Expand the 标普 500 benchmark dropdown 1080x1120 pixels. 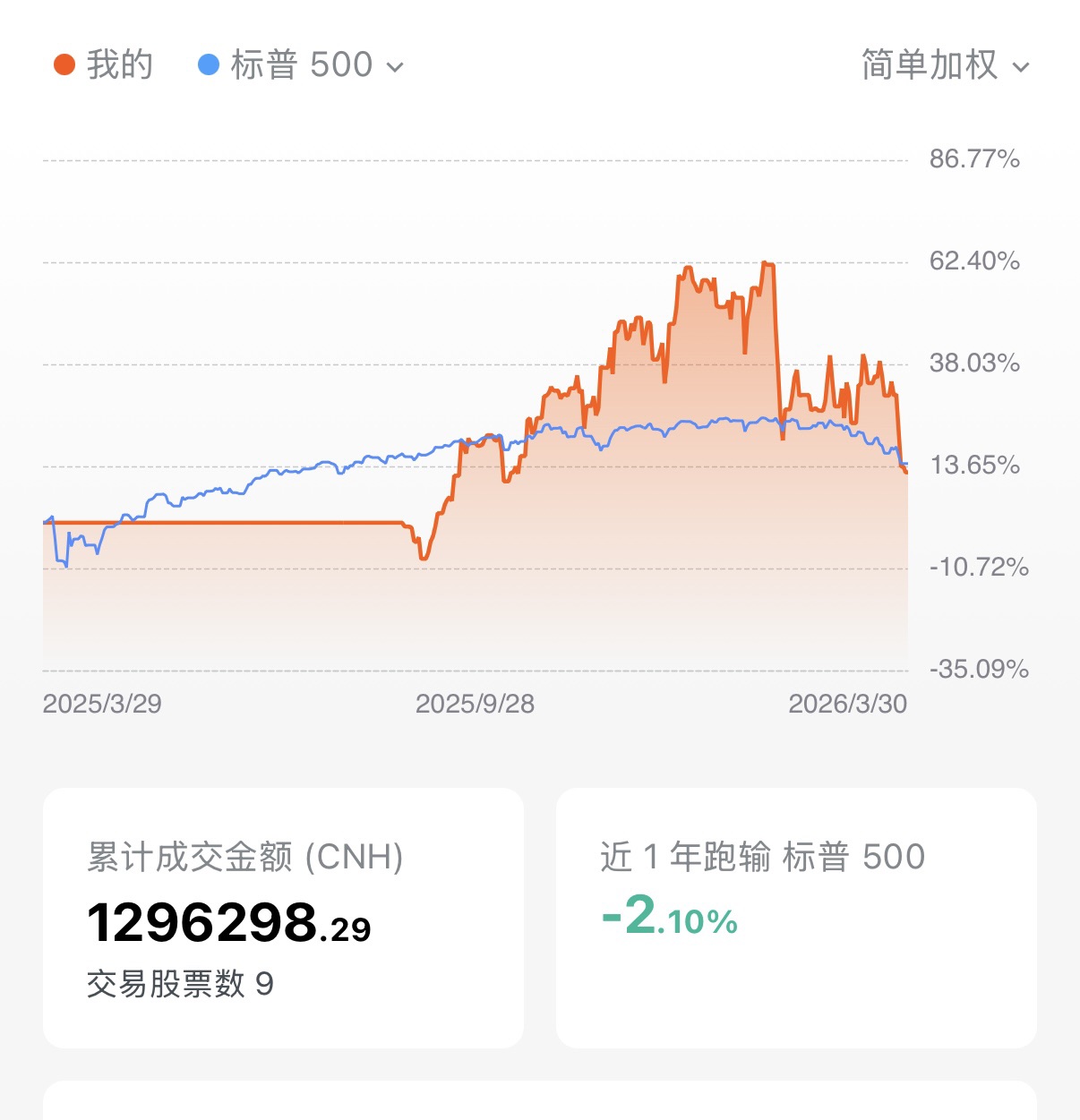tap(303, 65)
